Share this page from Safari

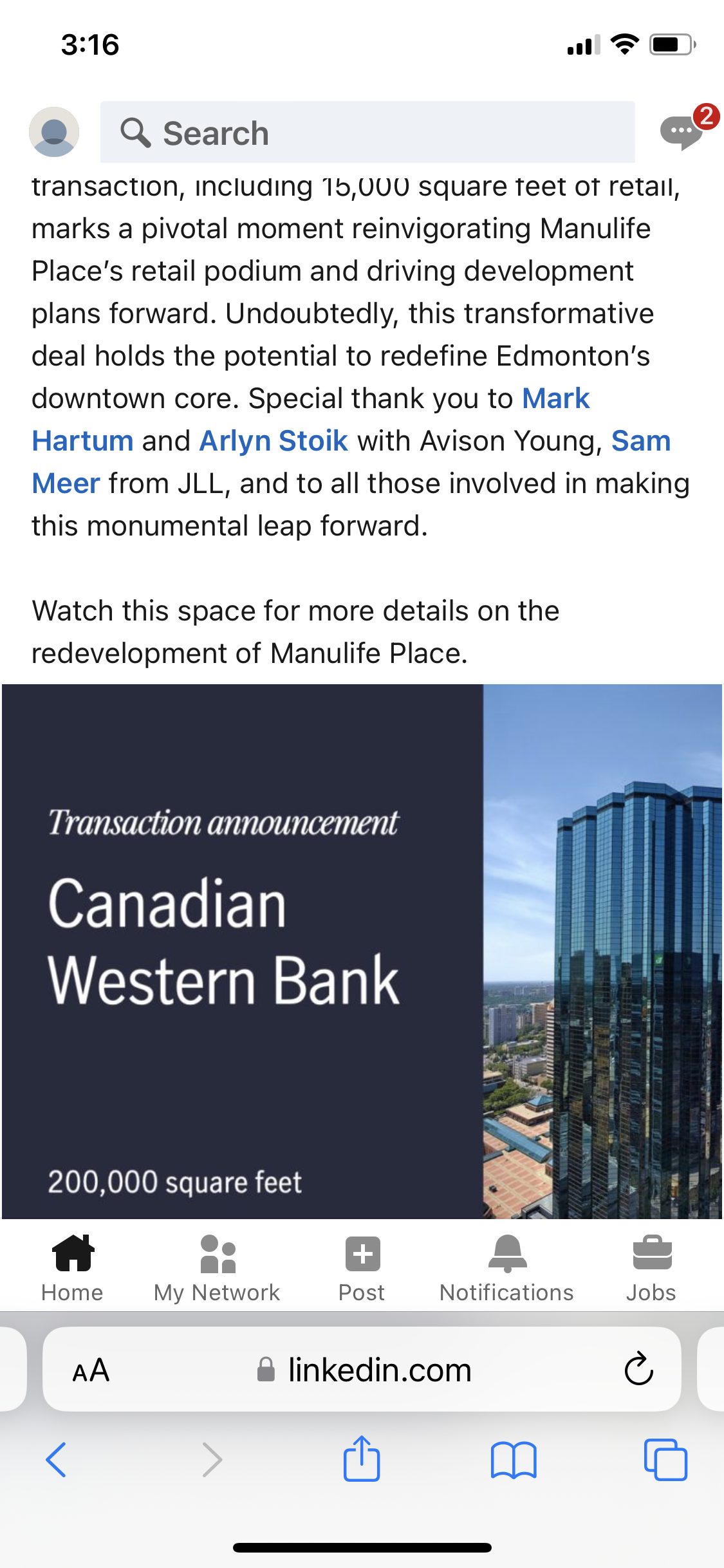pos(362,1459)
